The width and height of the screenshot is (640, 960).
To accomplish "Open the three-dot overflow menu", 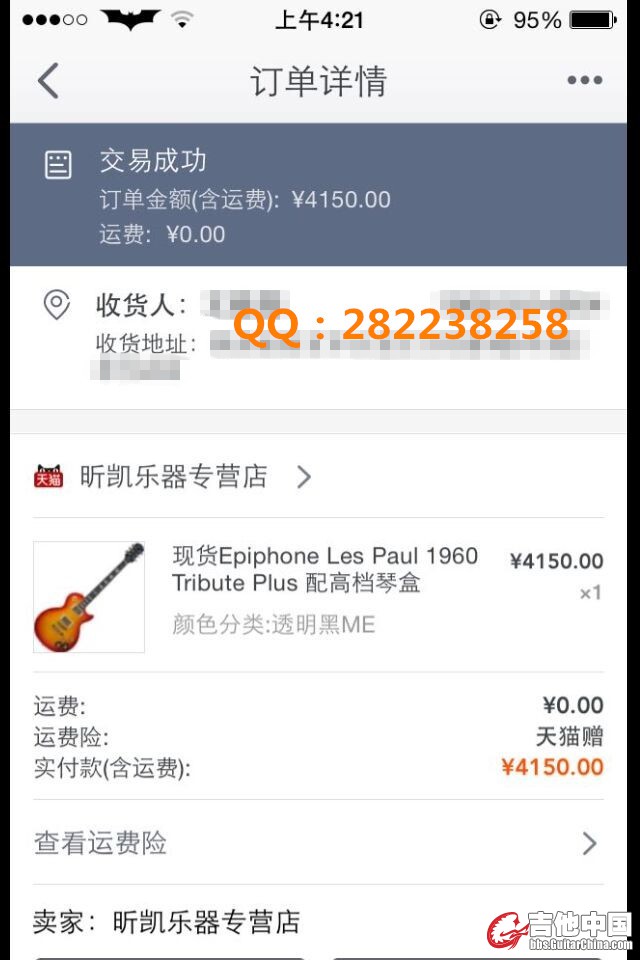I will click(x=584, y=81).
